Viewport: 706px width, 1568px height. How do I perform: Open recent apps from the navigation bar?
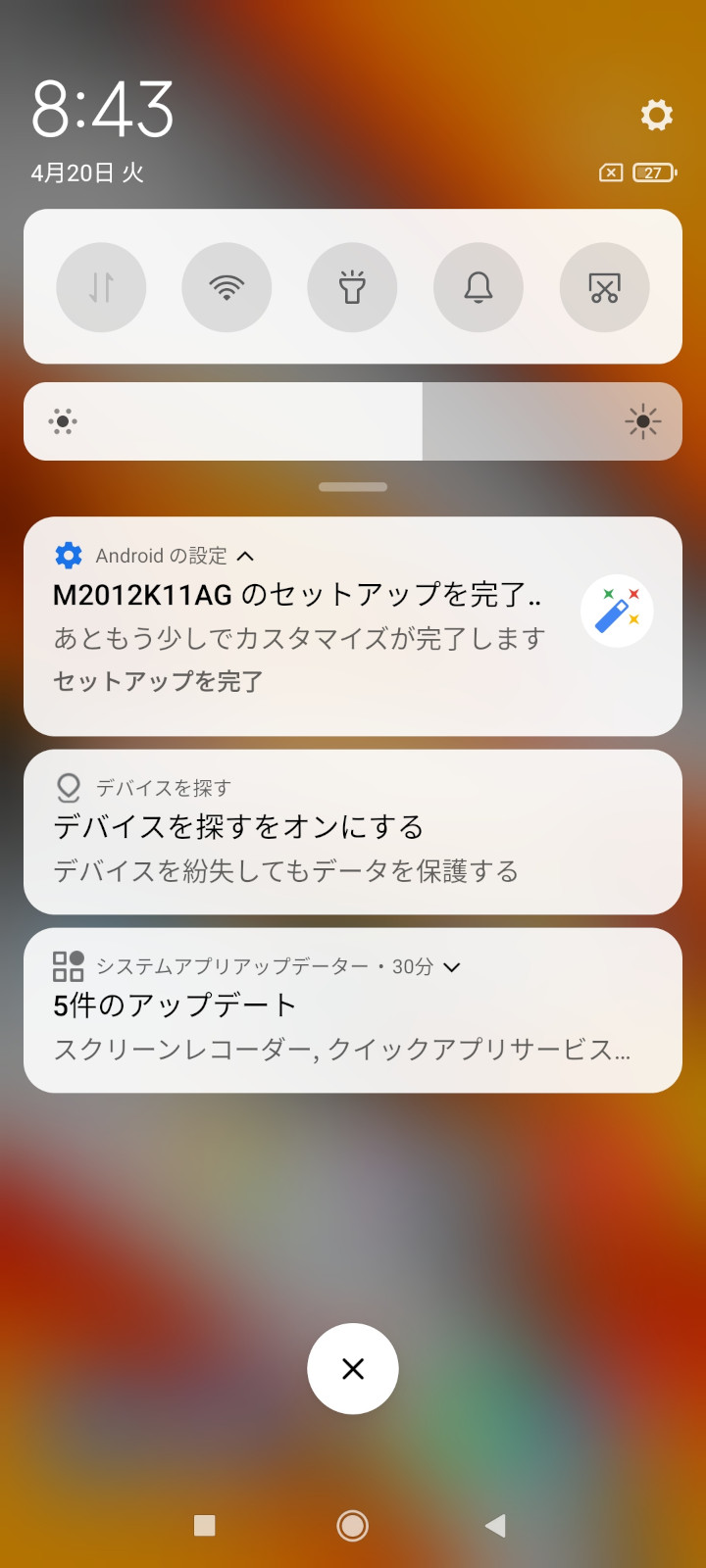tap(205, 1525)
